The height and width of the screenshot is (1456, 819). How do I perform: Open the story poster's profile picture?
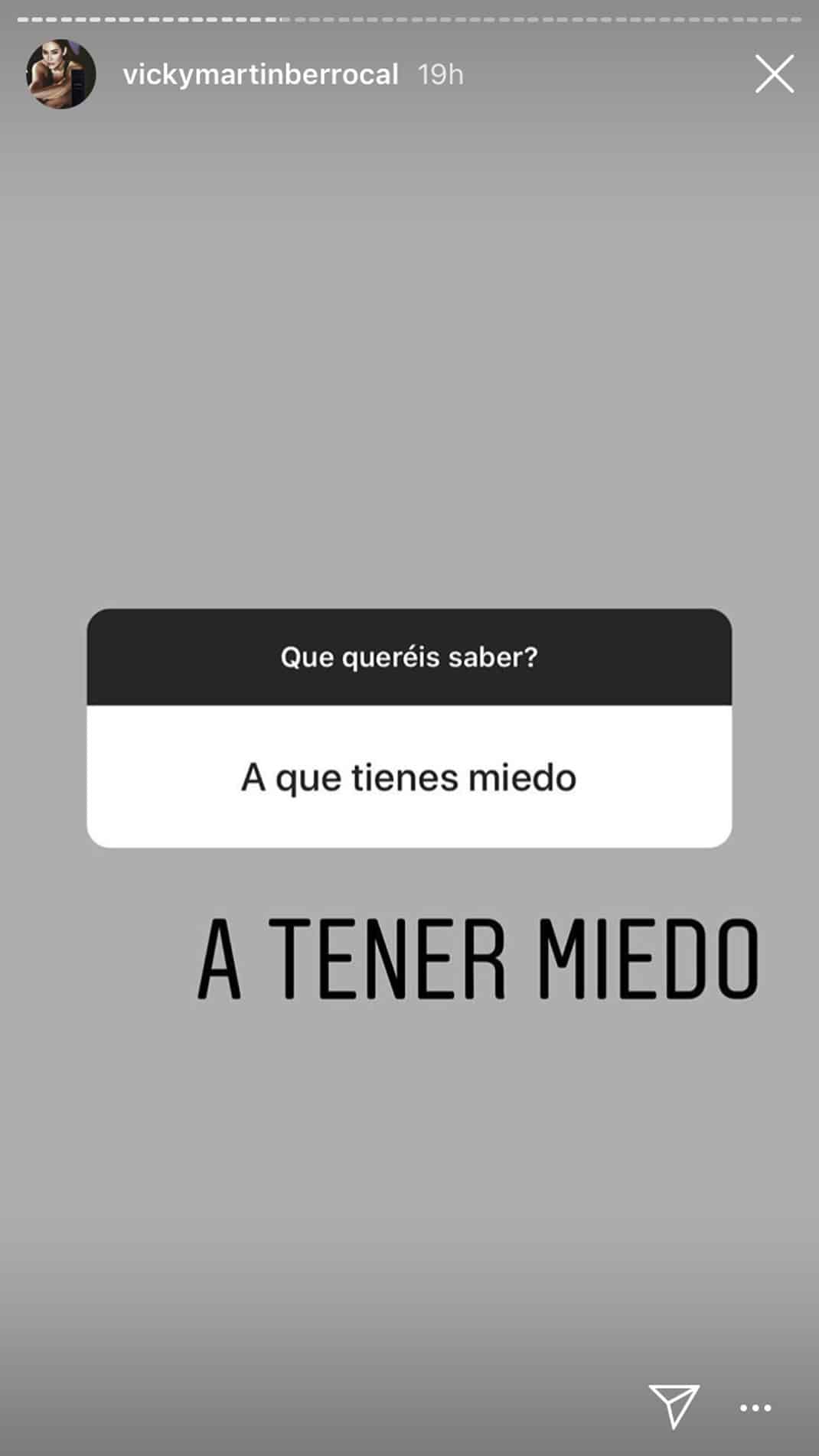click(61, 74)
